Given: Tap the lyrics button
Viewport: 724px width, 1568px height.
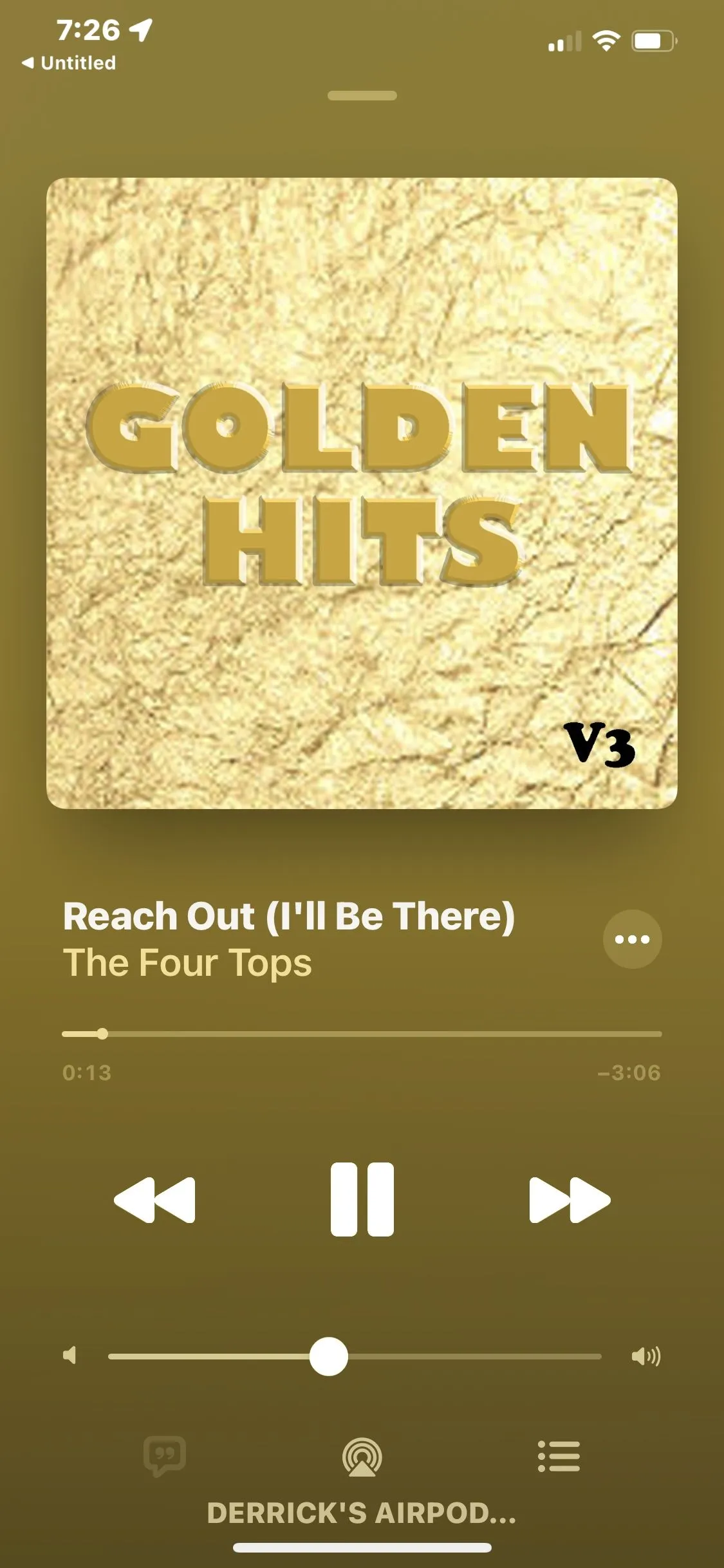Looking at the screenshot, I should point(165,1456).
